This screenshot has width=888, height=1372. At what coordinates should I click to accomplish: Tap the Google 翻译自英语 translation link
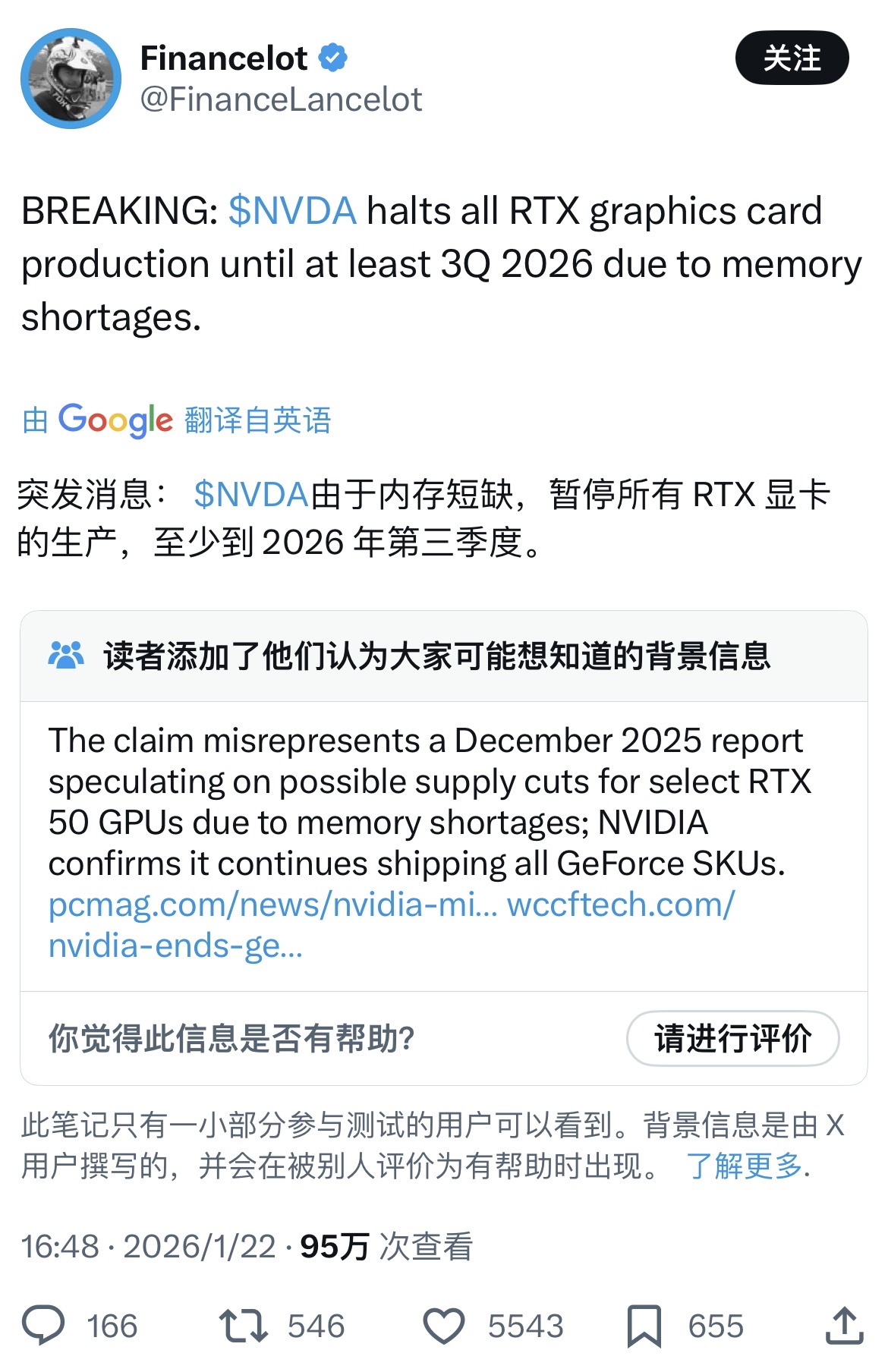177,420
